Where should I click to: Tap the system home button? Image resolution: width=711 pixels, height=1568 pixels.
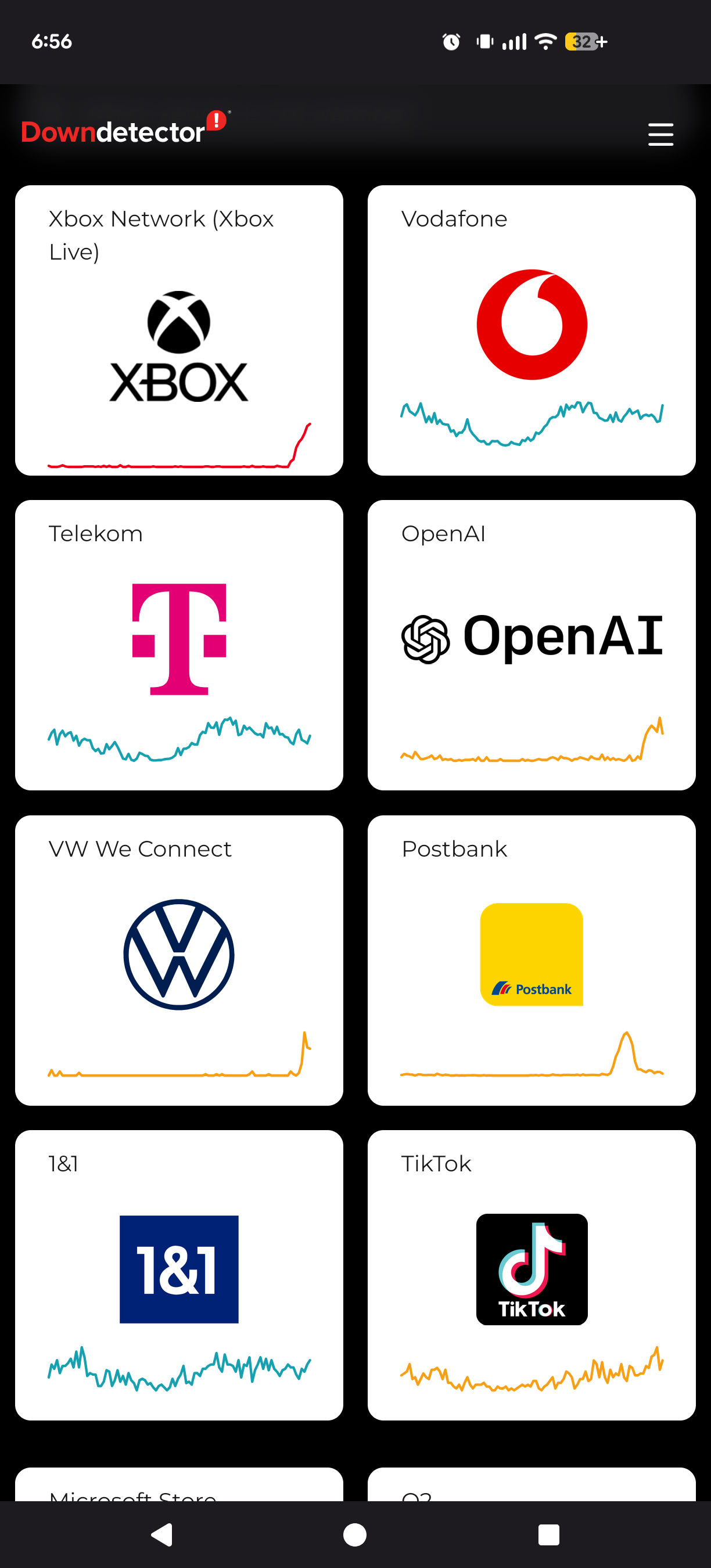tap(355, 1534)
